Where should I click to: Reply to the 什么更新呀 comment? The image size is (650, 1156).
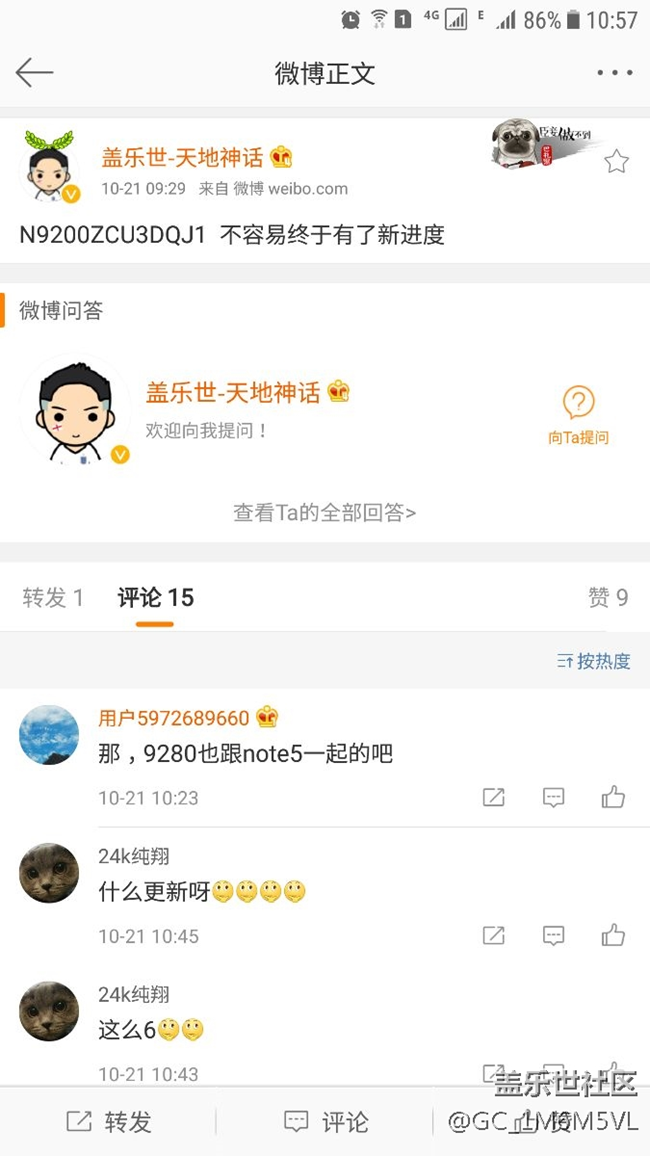pyautogui.click(x=553, y=935)
